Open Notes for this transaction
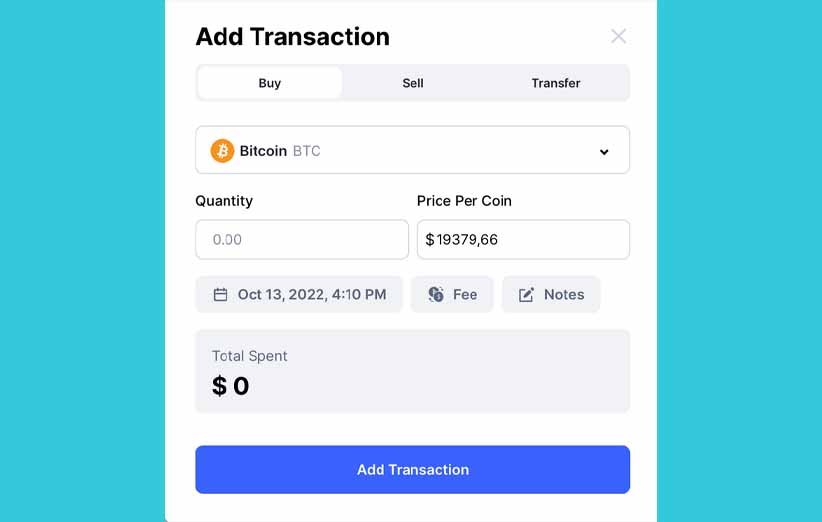The width and height of the screenshot is (822, 522). tap(551, 295)
